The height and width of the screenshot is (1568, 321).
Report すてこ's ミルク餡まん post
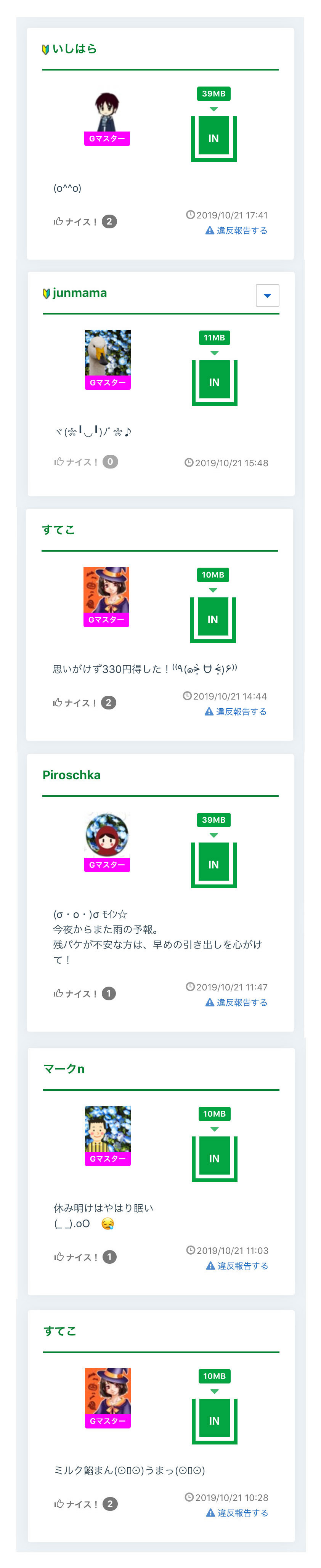pos(237,1513)
